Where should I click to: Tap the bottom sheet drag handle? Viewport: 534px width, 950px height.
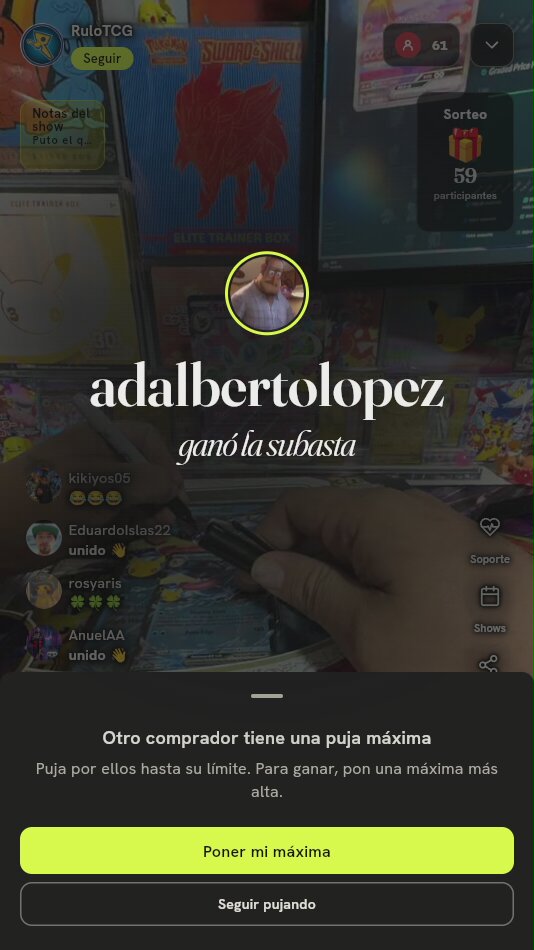267,696
